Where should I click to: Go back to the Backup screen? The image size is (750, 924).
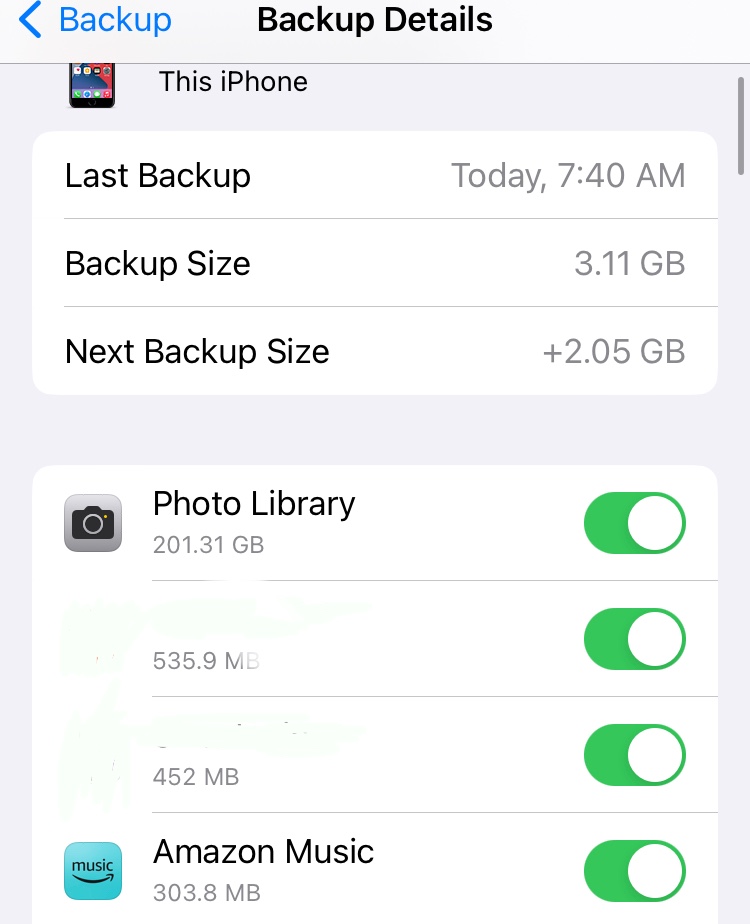point(95,21)
